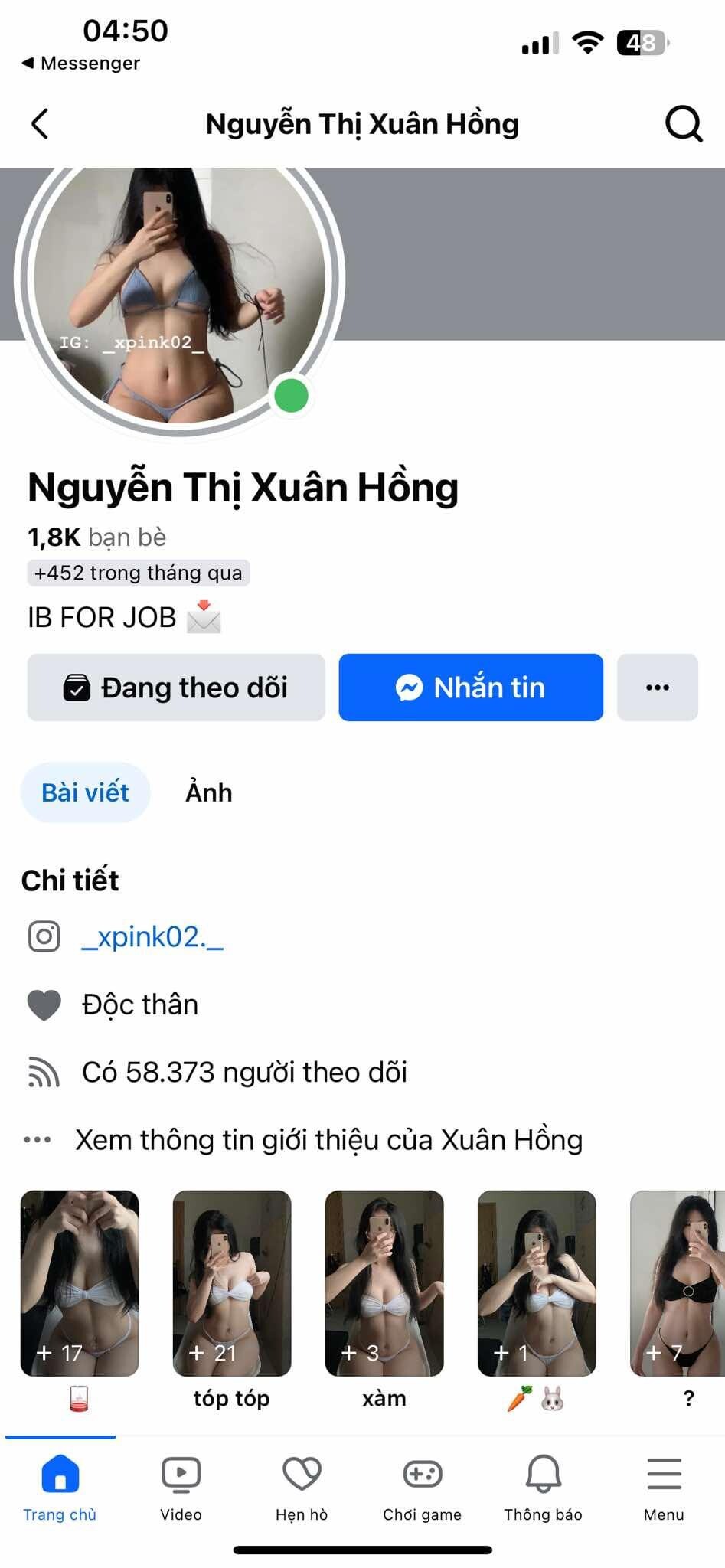
Task: Select the Bài viết tab
Action: point(85,792)
